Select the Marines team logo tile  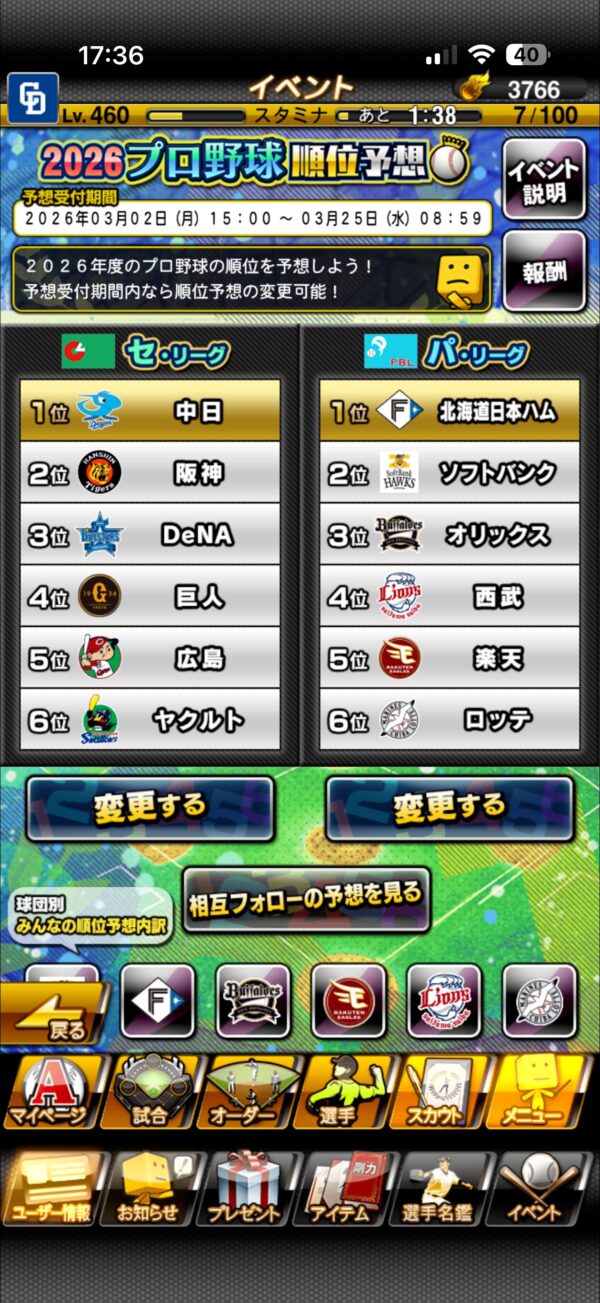tap(539, 1001)
